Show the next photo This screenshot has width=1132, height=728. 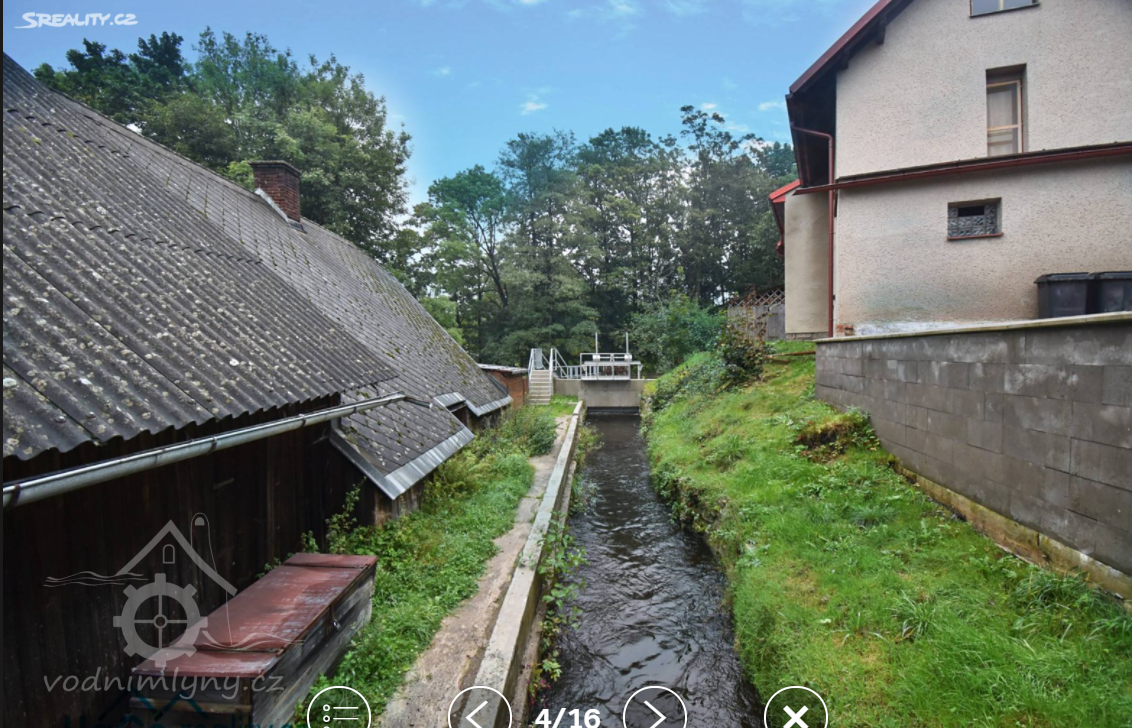tap(654, 713)
